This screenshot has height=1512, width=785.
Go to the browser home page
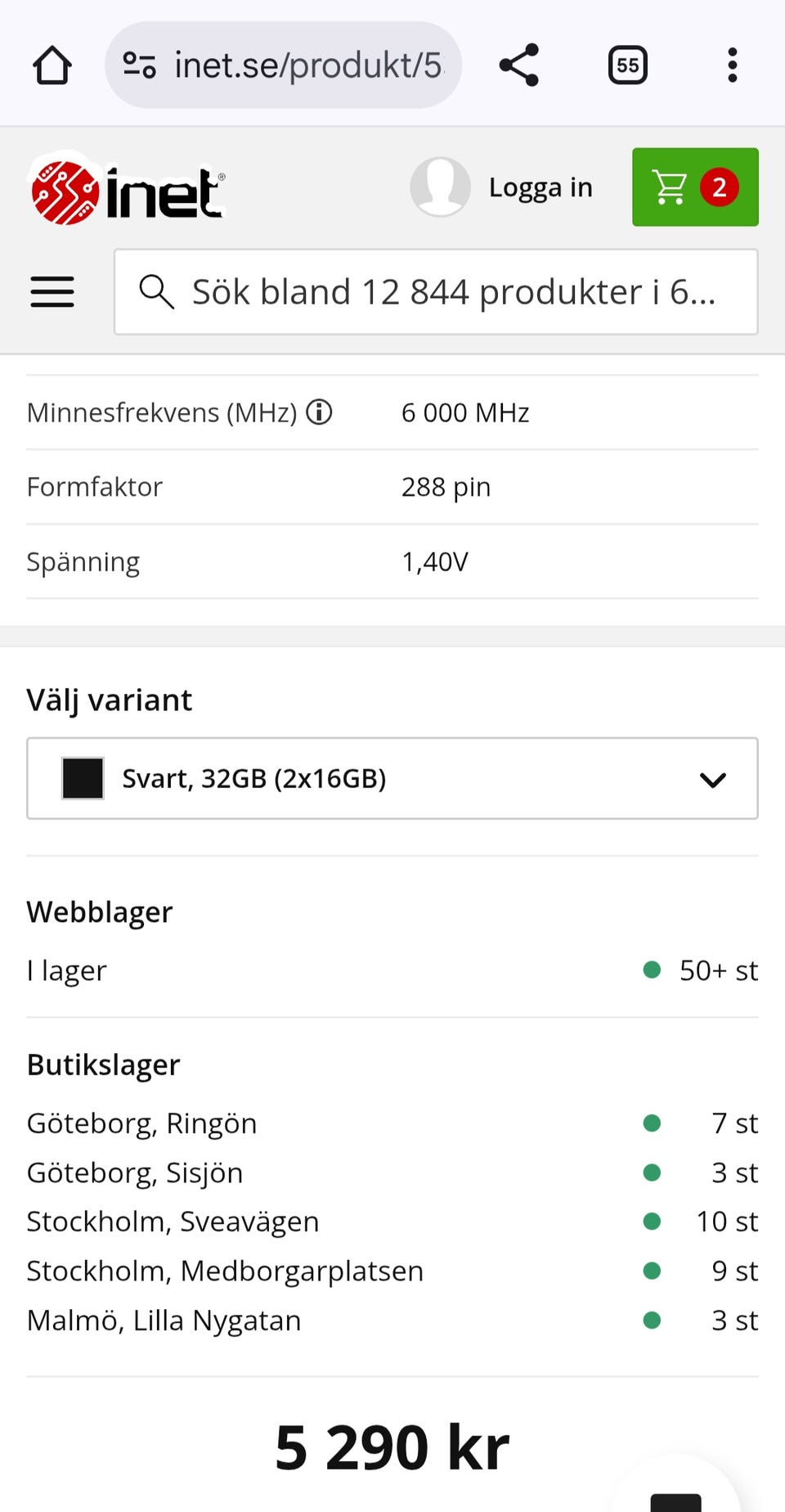coord(52,65)
